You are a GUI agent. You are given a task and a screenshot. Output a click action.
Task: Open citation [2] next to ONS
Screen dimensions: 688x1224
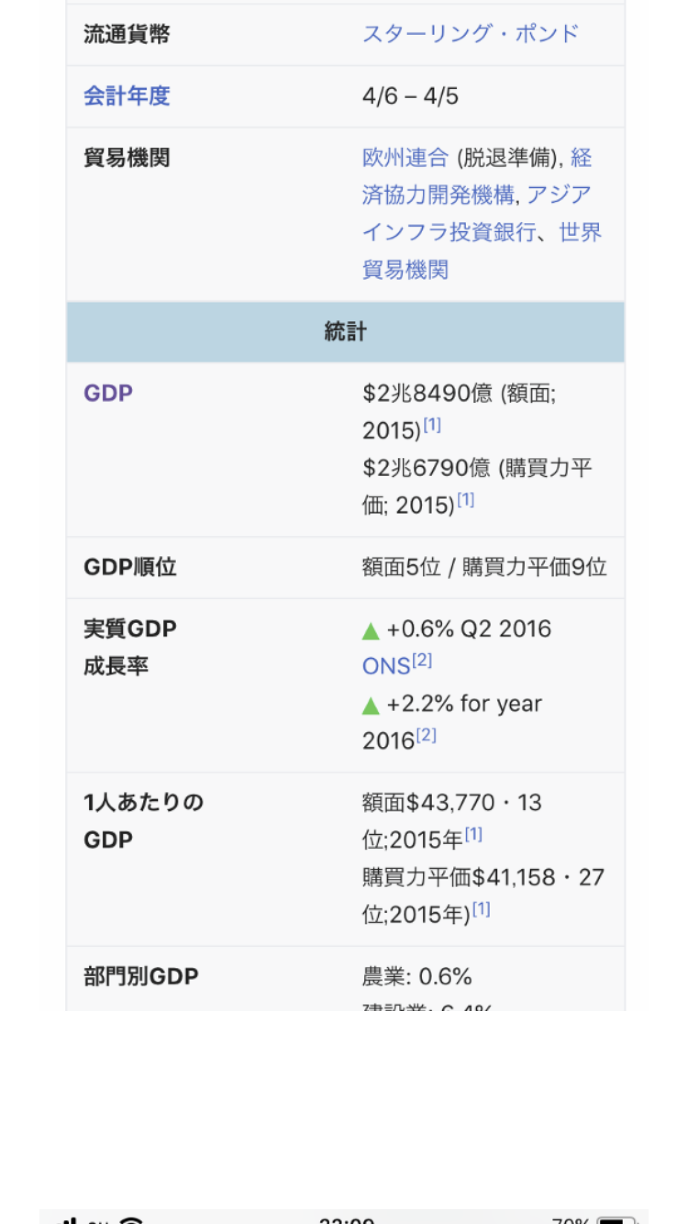(x=423, y=661)
